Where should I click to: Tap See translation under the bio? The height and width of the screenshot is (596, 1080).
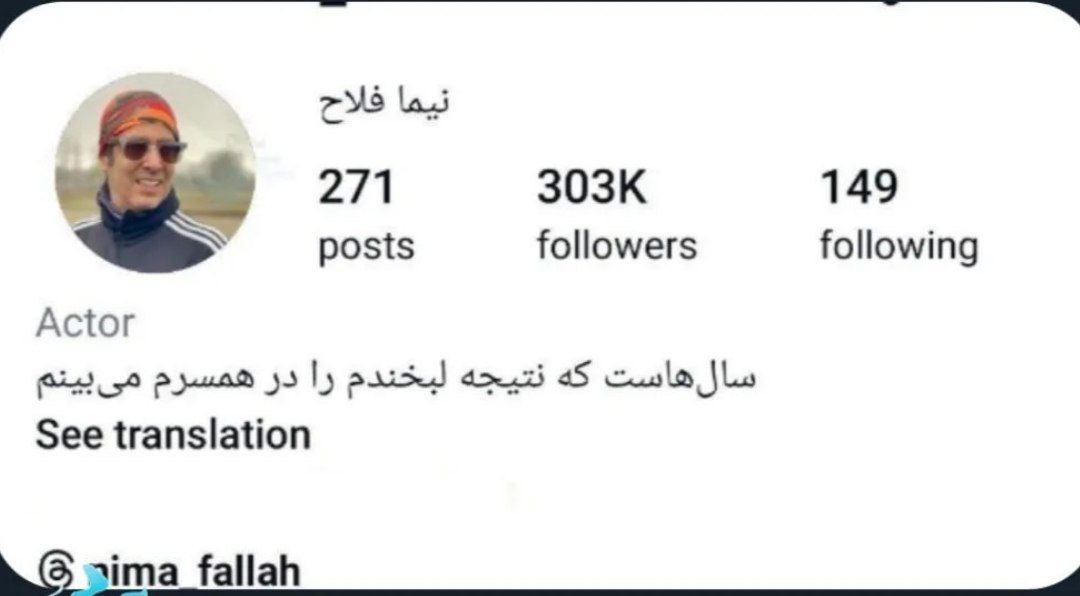click(173, 435)
